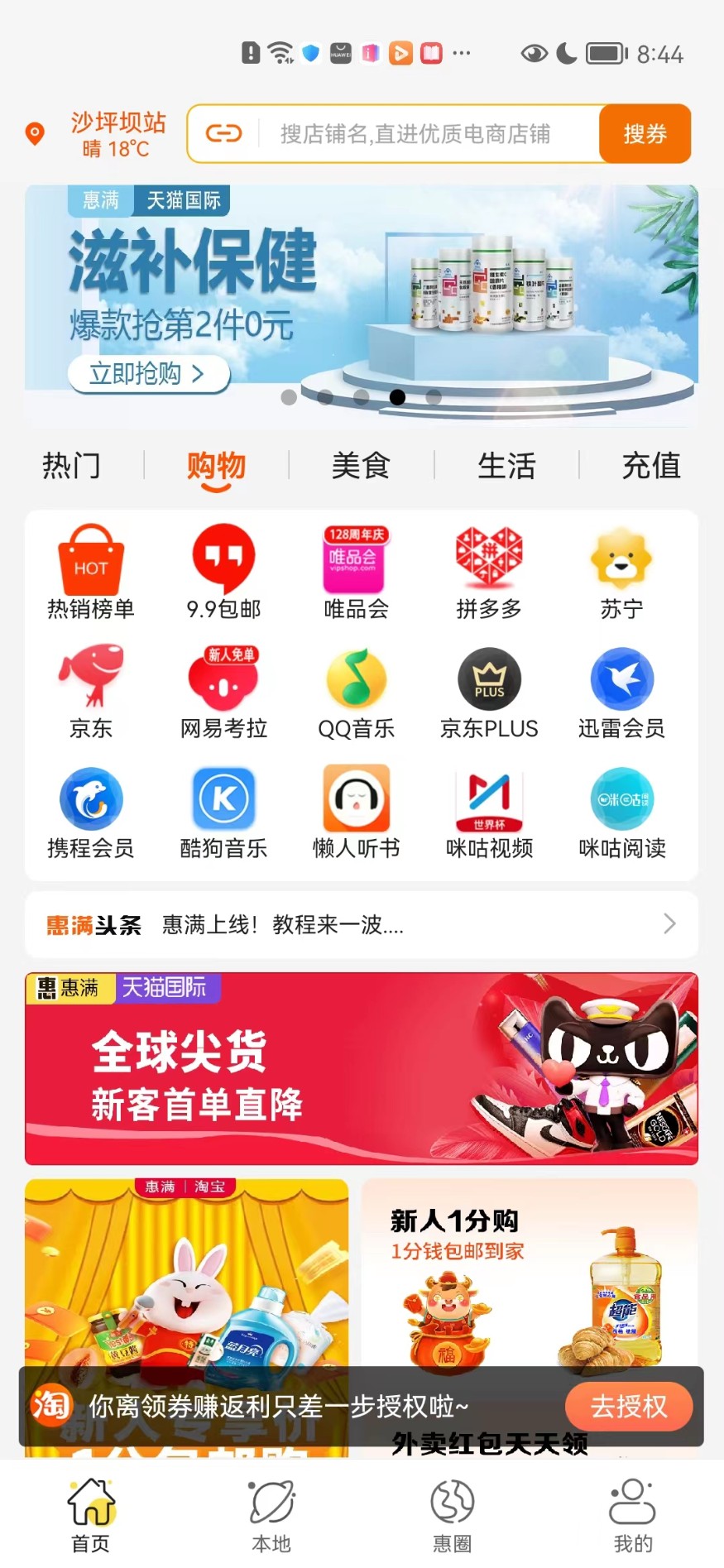This screenshot has width=724, height=1568.
Task: Open the 拼多多 shortcut
Action: 489,573
